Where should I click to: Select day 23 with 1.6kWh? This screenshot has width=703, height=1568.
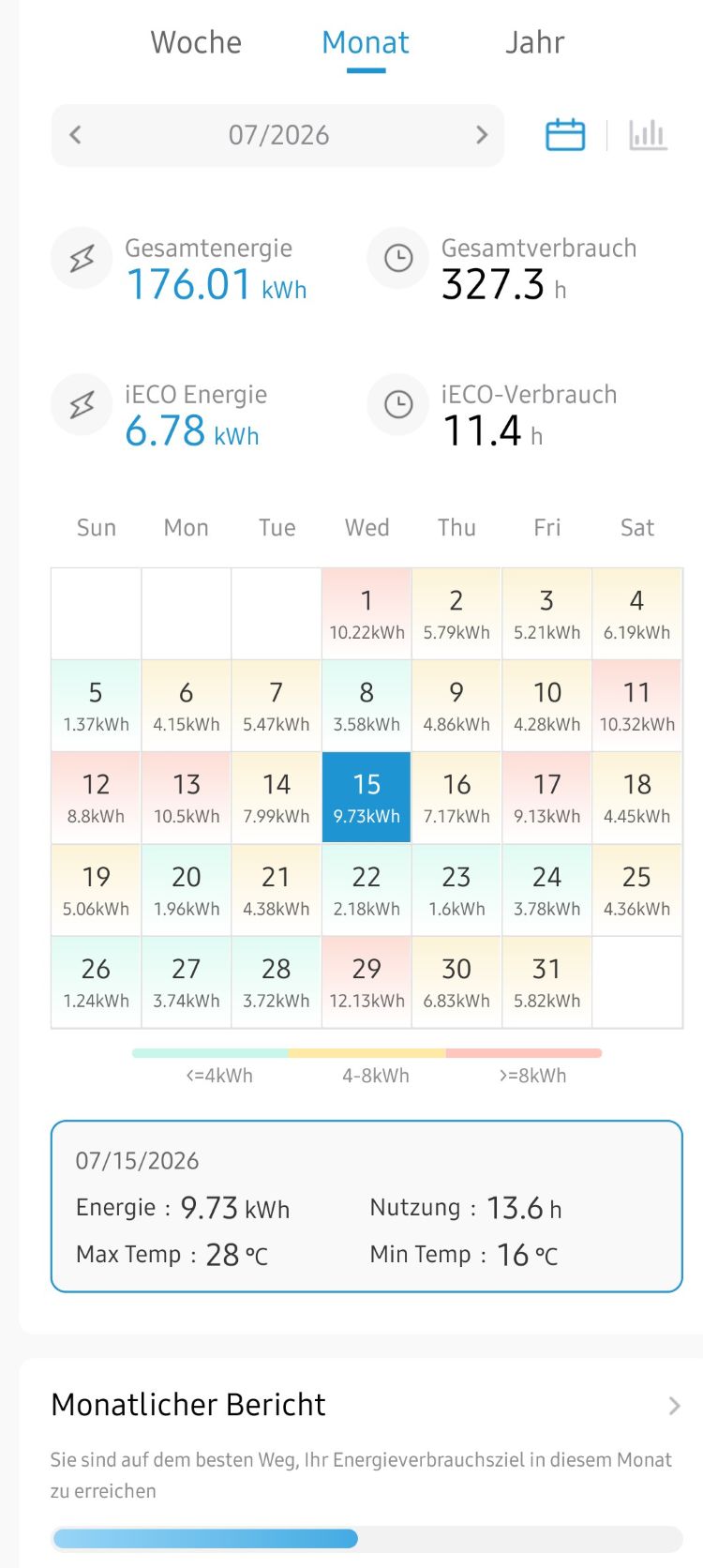(x=456, y=890)
